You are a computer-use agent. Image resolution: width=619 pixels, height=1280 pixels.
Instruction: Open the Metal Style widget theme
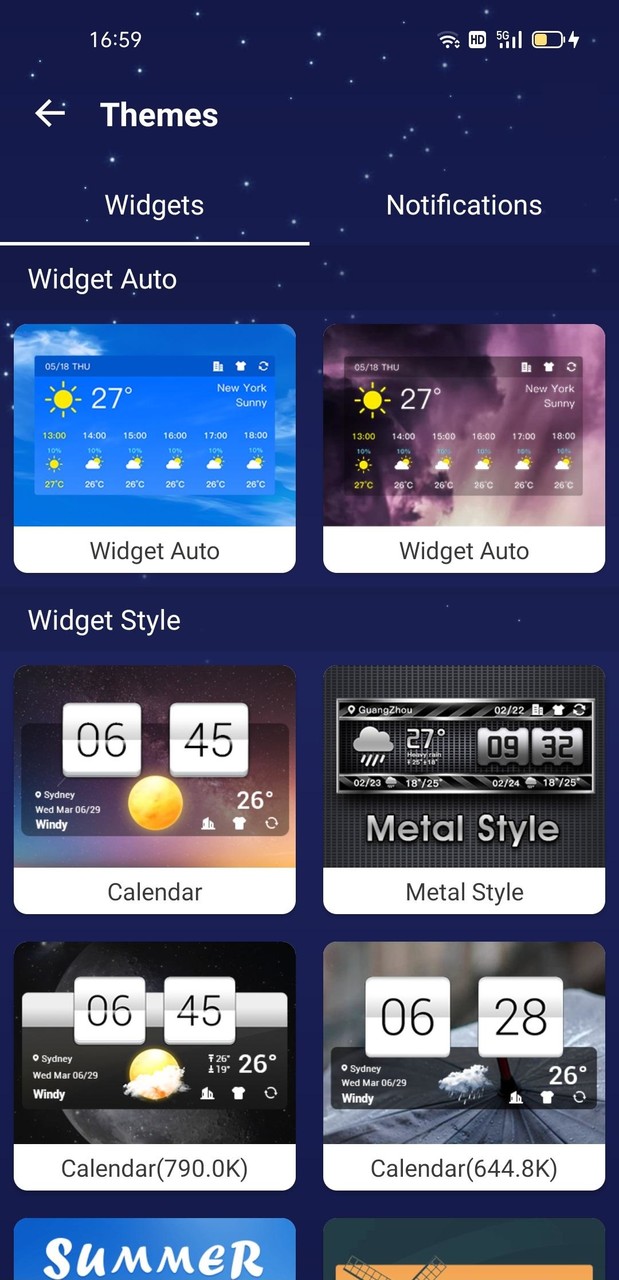464,789
